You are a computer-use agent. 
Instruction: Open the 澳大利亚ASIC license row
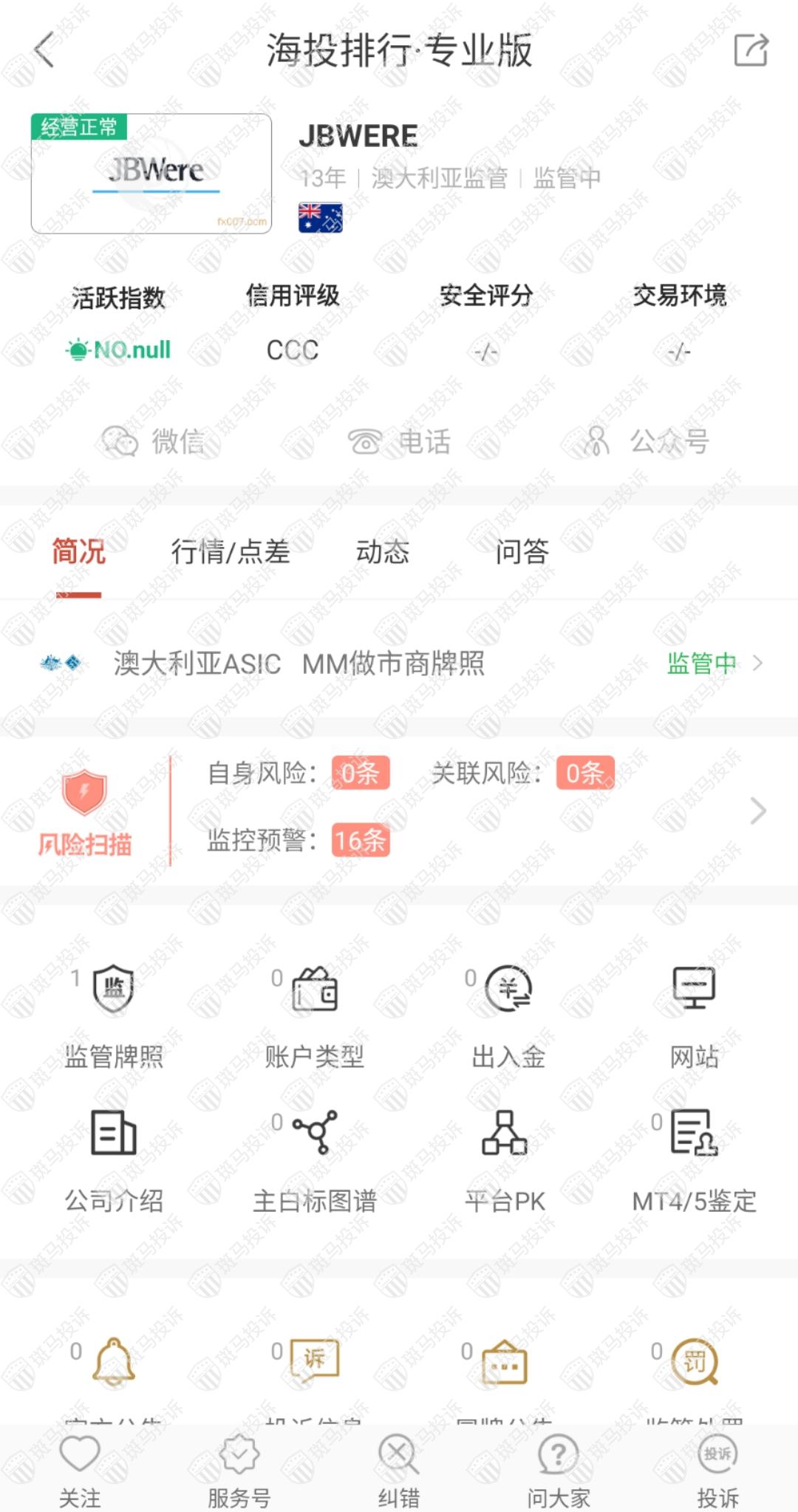point(399,663)
